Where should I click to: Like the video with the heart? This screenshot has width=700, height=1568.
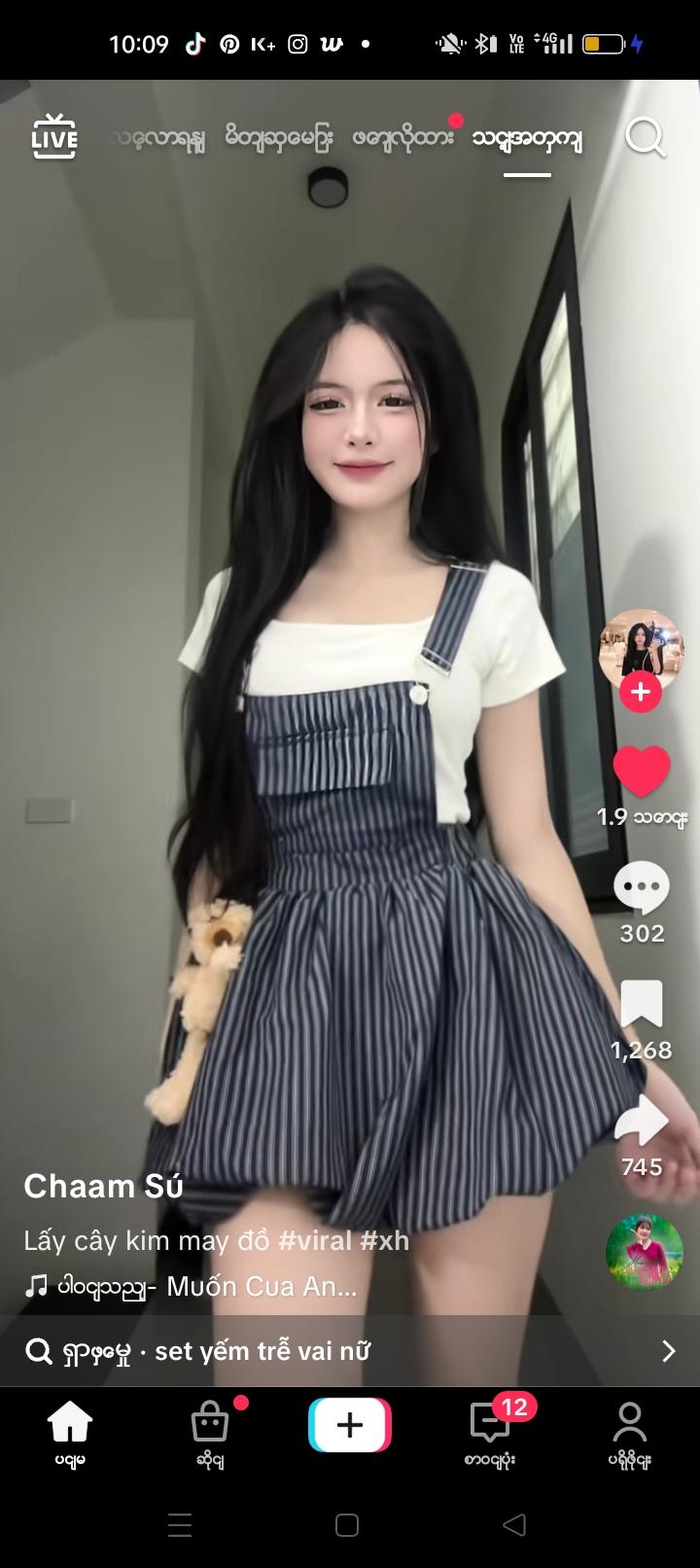point(642,772)
